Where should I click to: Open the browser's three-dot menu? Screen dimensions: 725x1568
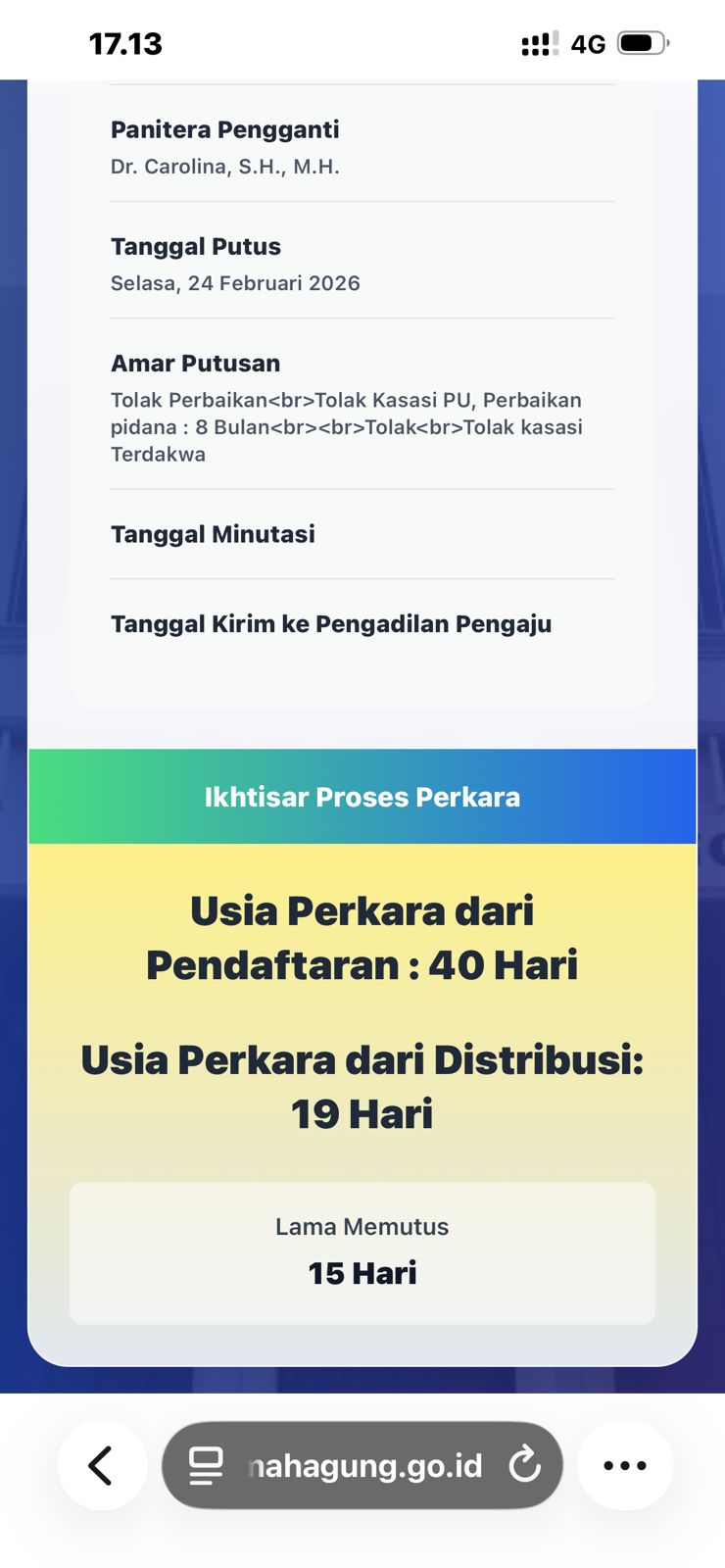click(x=625, y=1465)
